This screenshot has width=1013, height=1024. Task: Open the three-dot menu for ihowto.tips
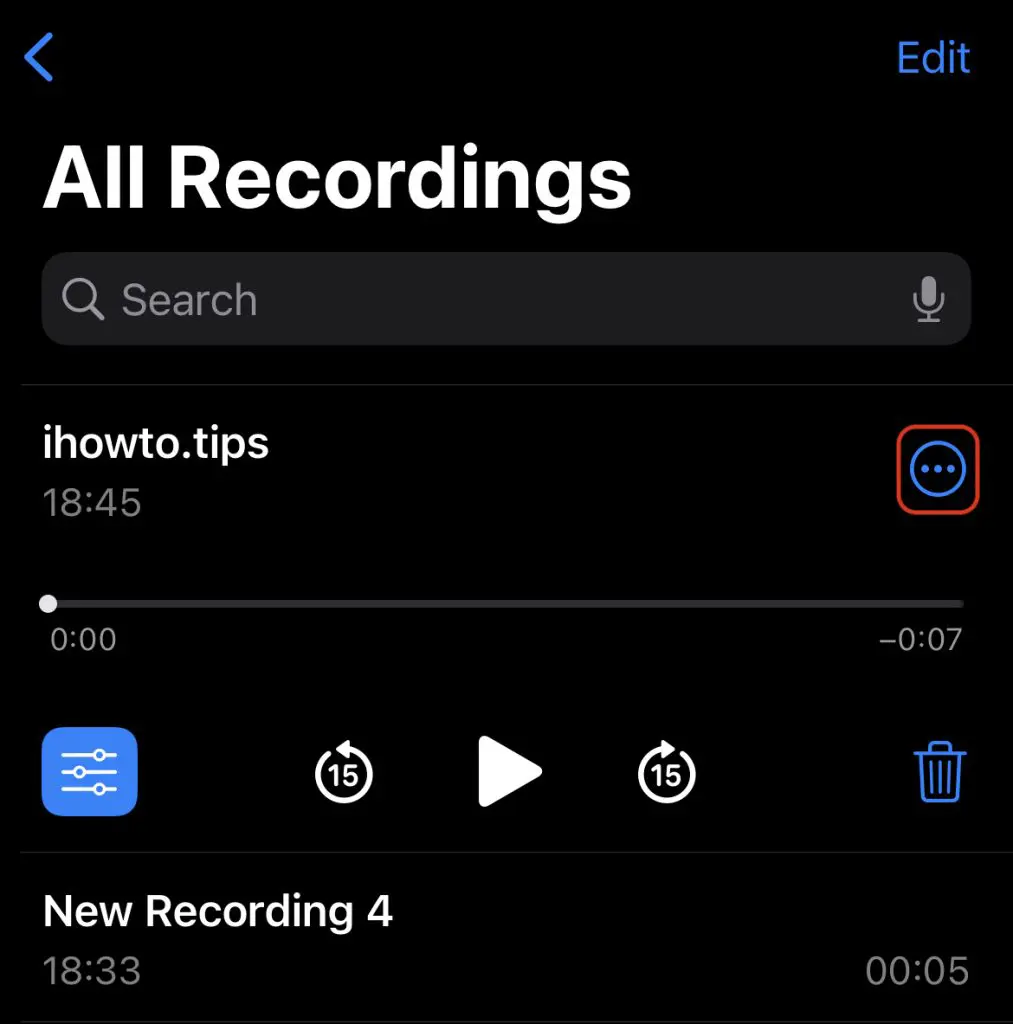click(938, 469)
